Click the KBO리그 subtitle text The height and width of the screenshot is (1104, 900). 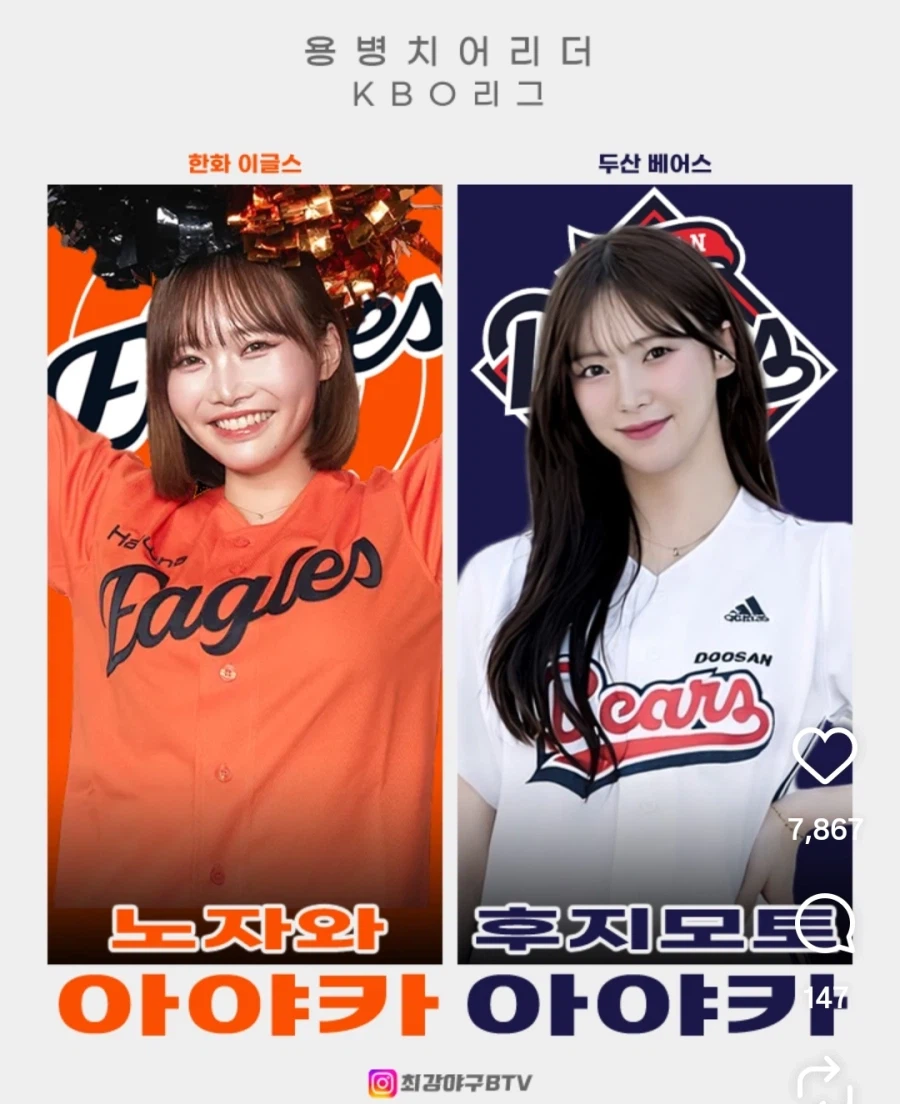coord(450,95)
